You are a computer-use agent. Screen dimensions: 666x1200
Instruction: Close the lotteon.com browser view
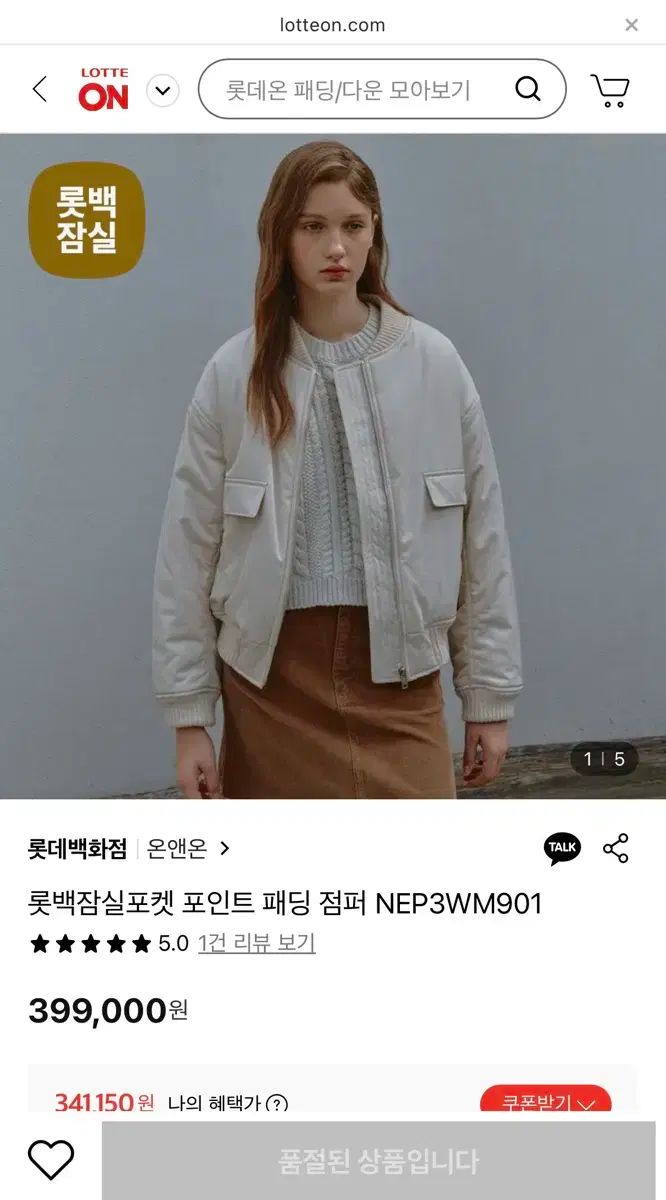click(x=631, y=25)
